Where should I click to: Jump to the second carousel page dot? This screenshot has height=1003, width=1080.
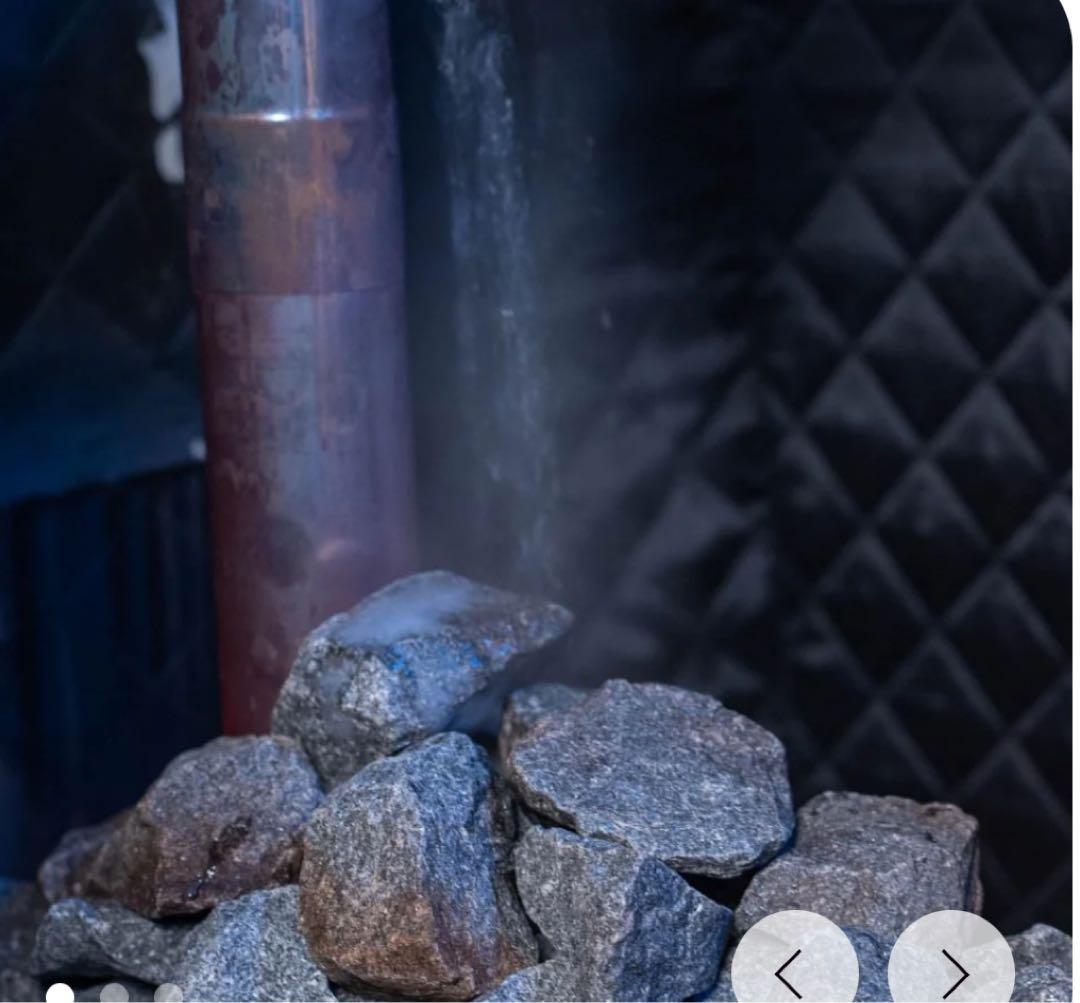point(114,994)
